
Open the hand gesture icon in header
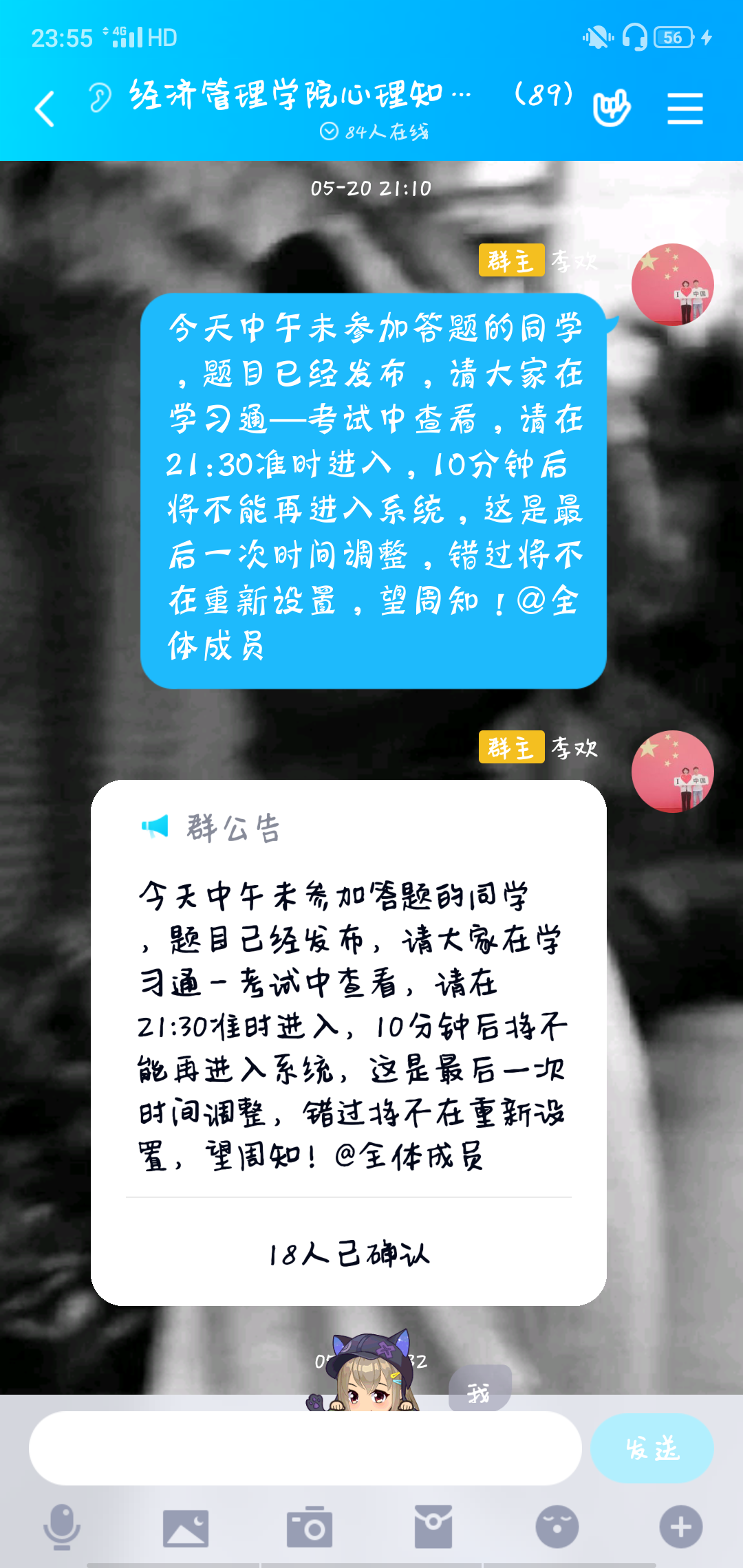[612, 108]
